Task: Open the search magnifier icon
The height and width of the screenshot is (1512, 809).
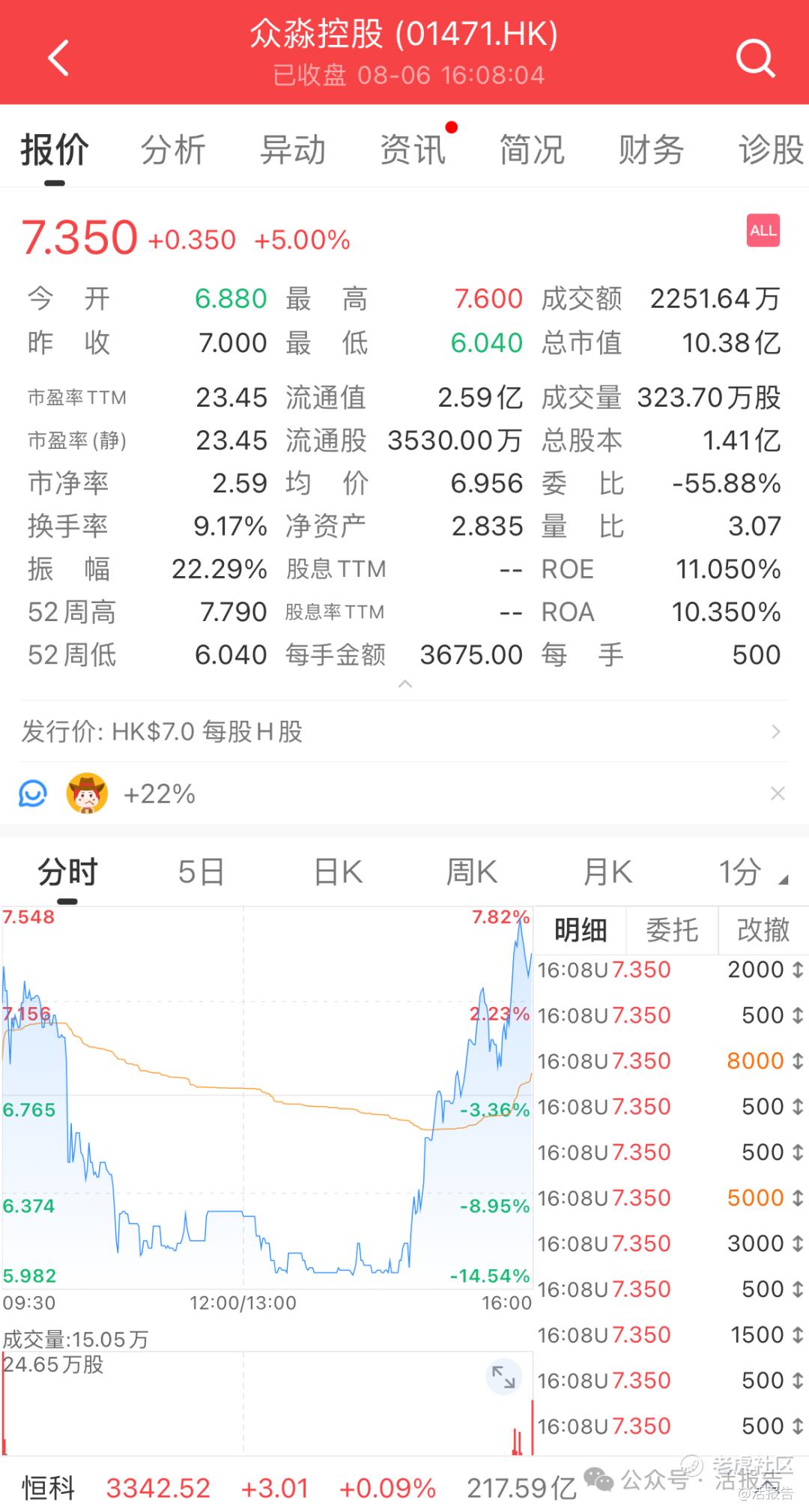Action: [x=754, y=58]
